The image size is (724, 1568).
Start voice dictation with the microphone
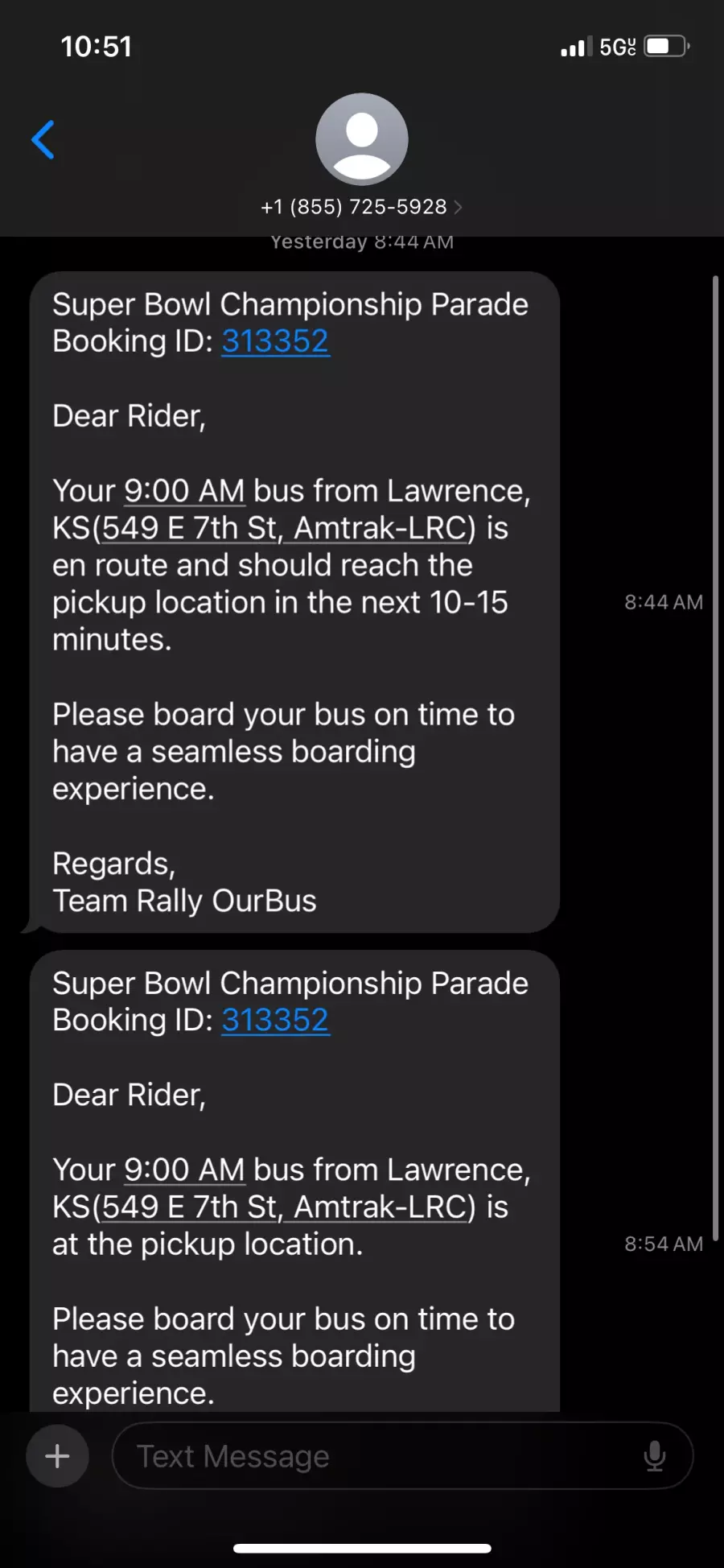click(x=655, y=1456)
